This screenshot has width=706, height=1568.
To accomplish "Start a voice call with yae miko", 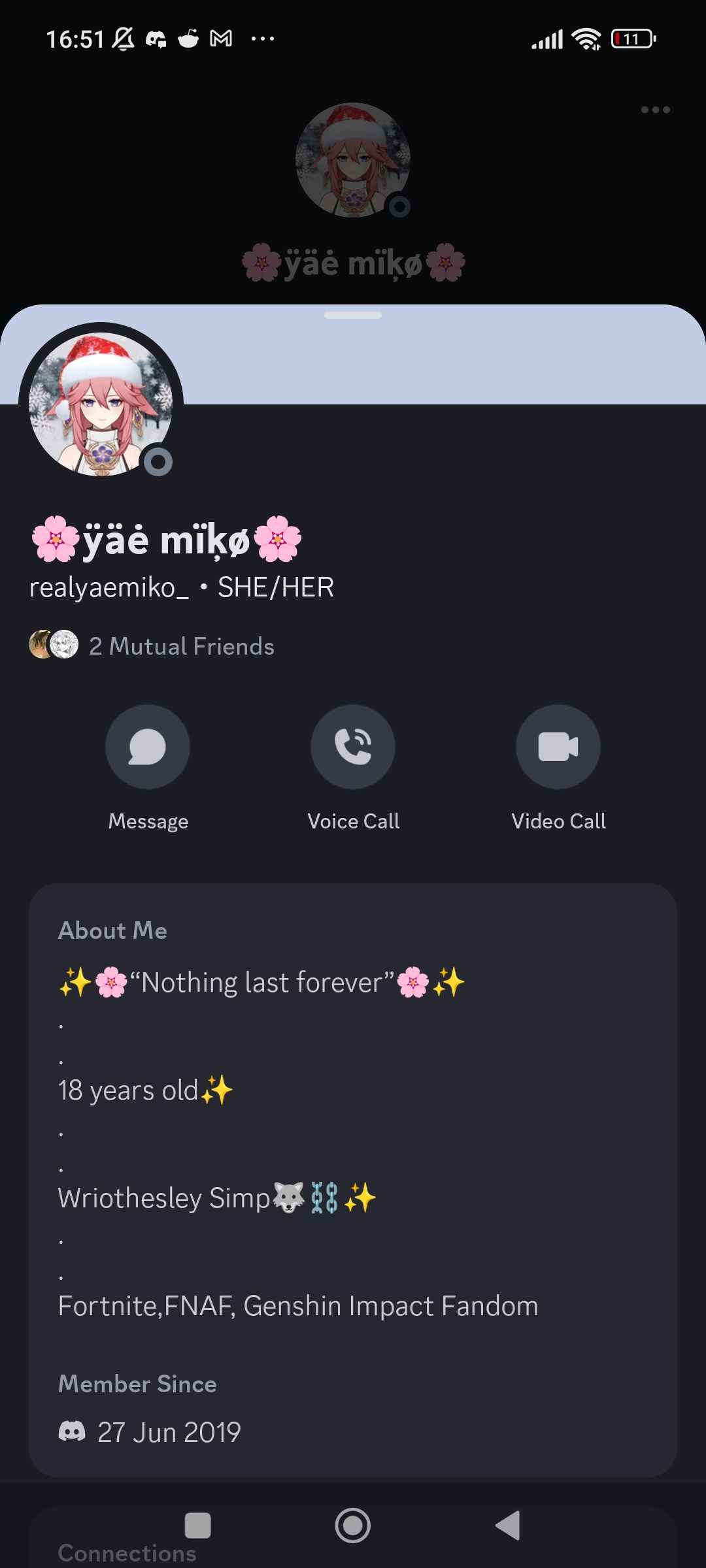I will [353, 747].
